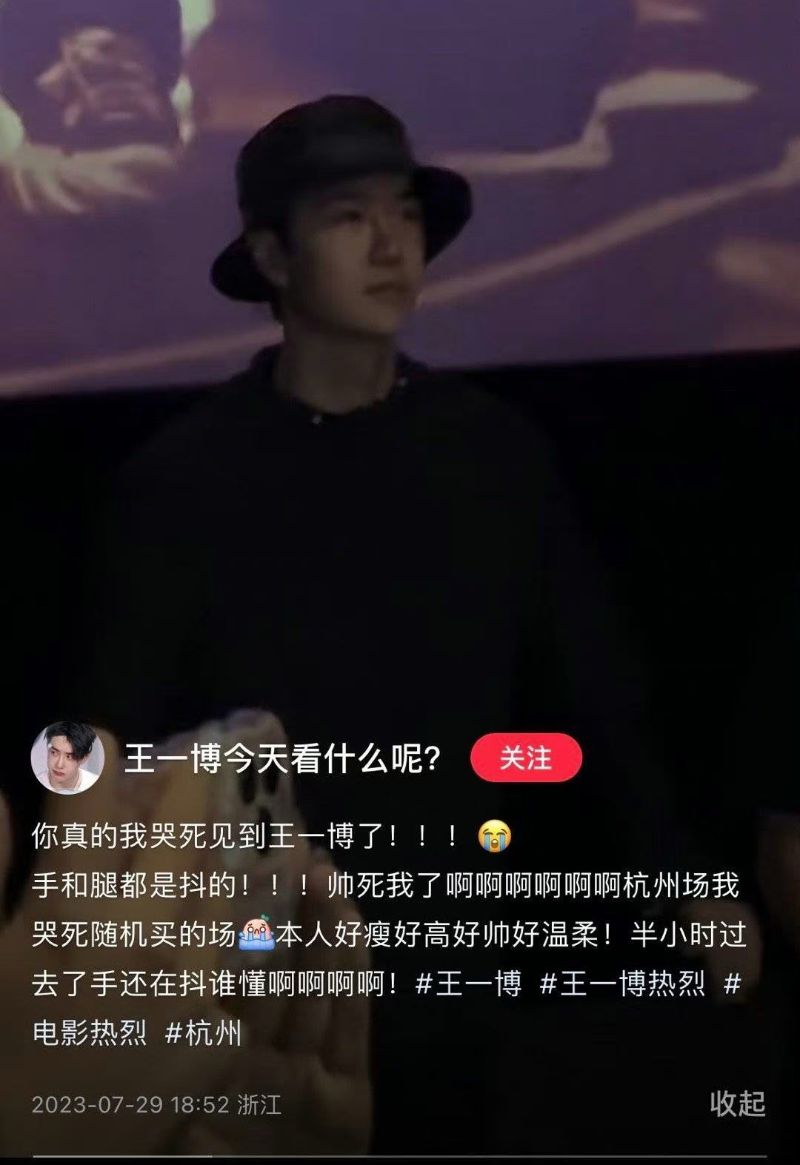Open the #王一博 hashtag
This screenshot has height=1165, width=800.
click(468, 984)
